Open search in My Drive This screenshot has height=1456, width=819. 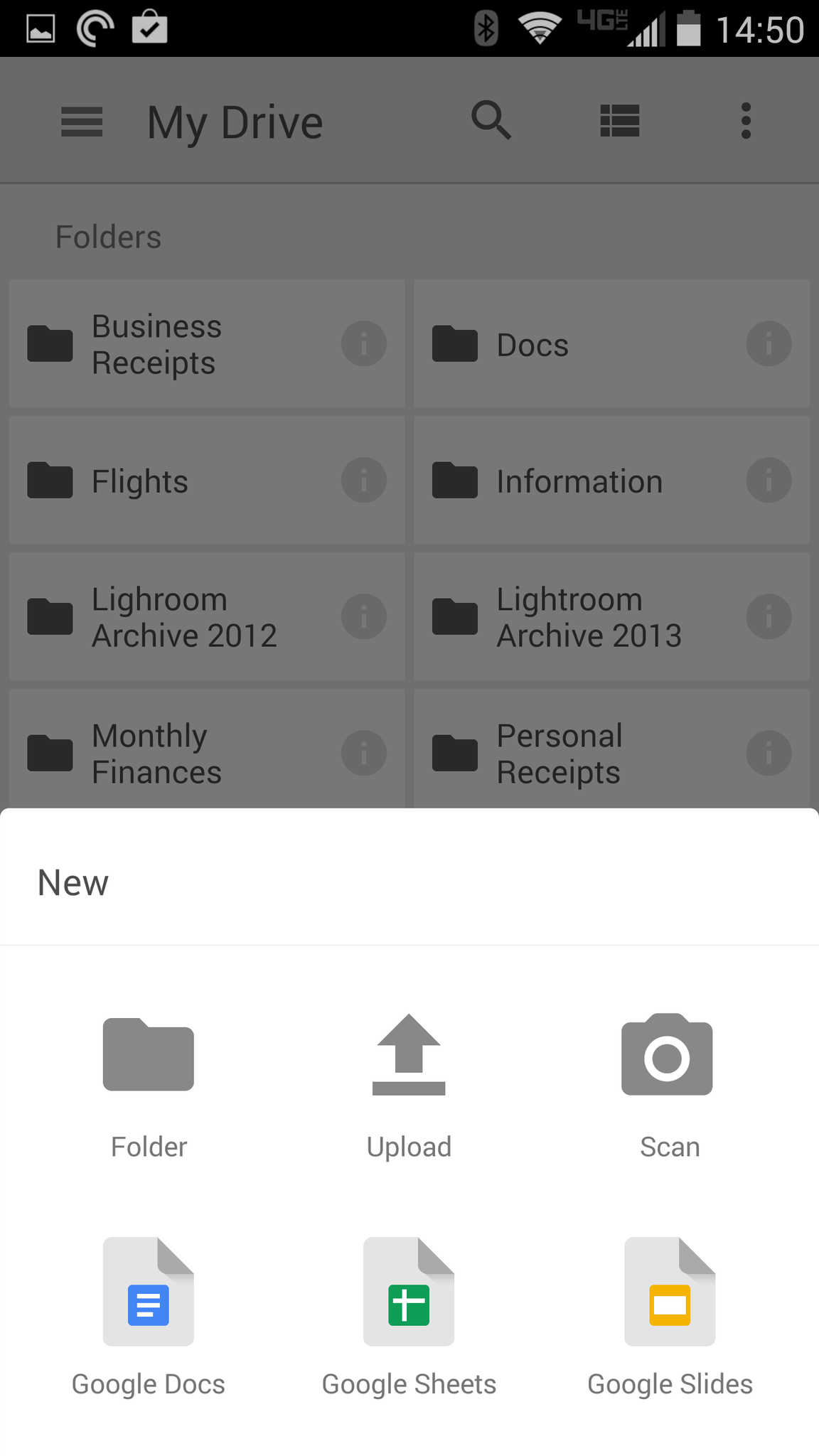(491, 119)
